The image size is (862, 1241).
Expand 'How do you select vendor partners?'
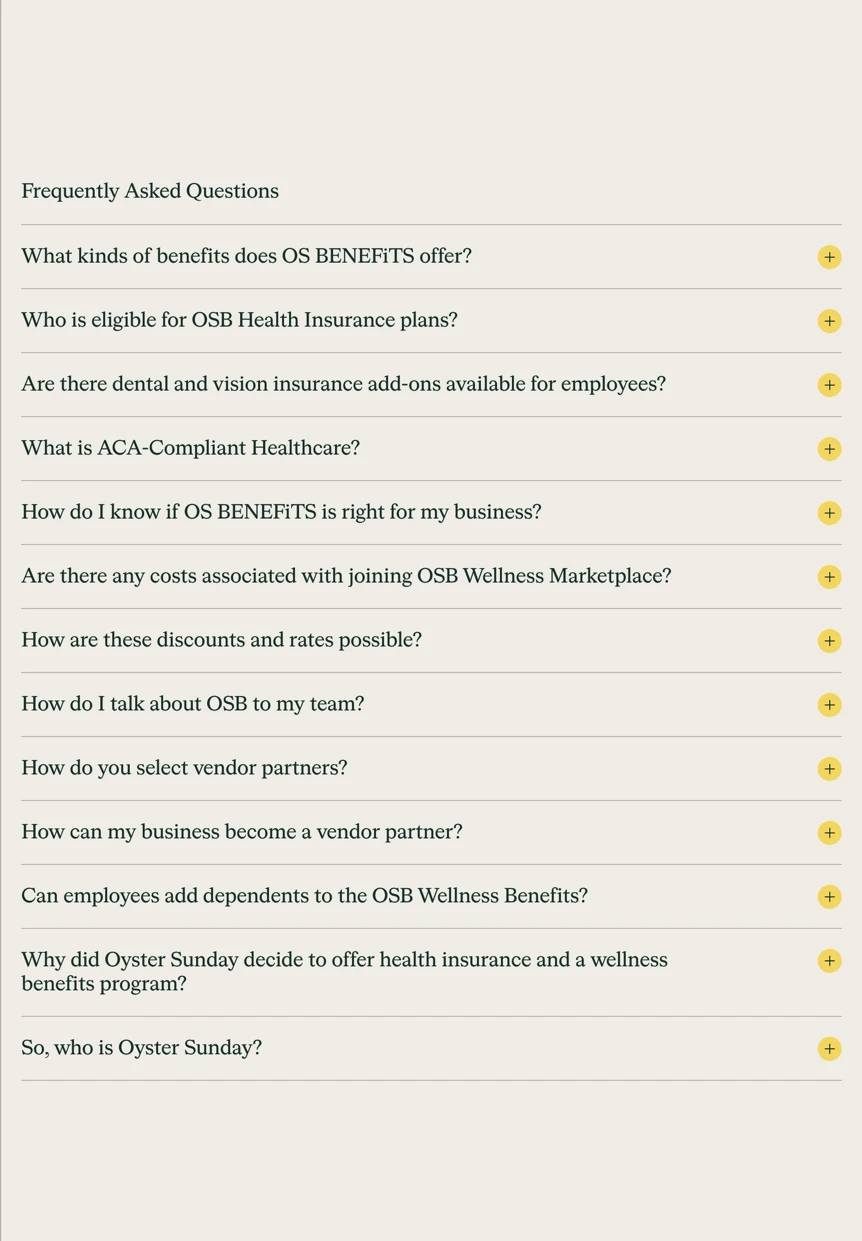coord(828,769)
